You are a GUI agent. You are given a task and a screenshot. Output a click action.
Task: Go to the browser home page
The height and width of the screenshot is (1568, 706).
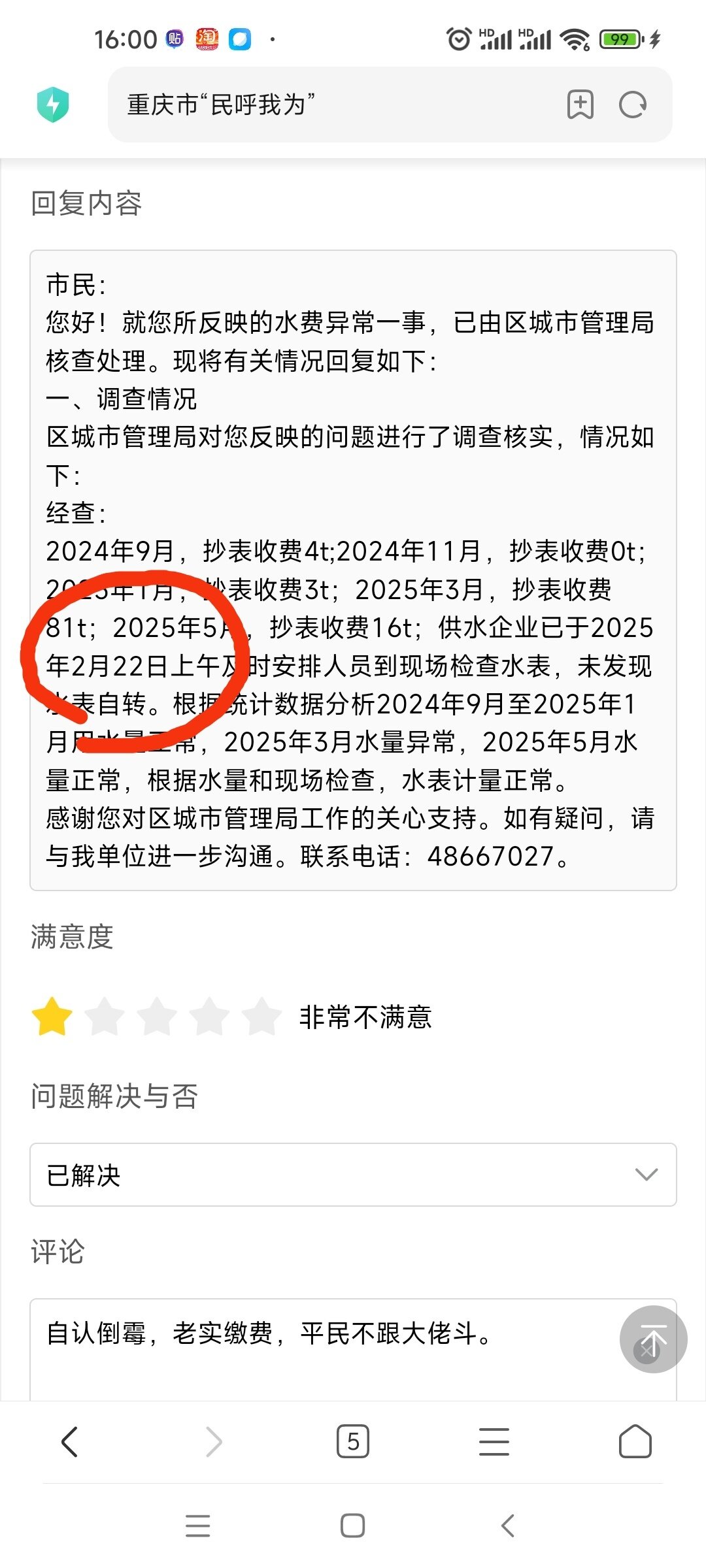click(635, 1442)
